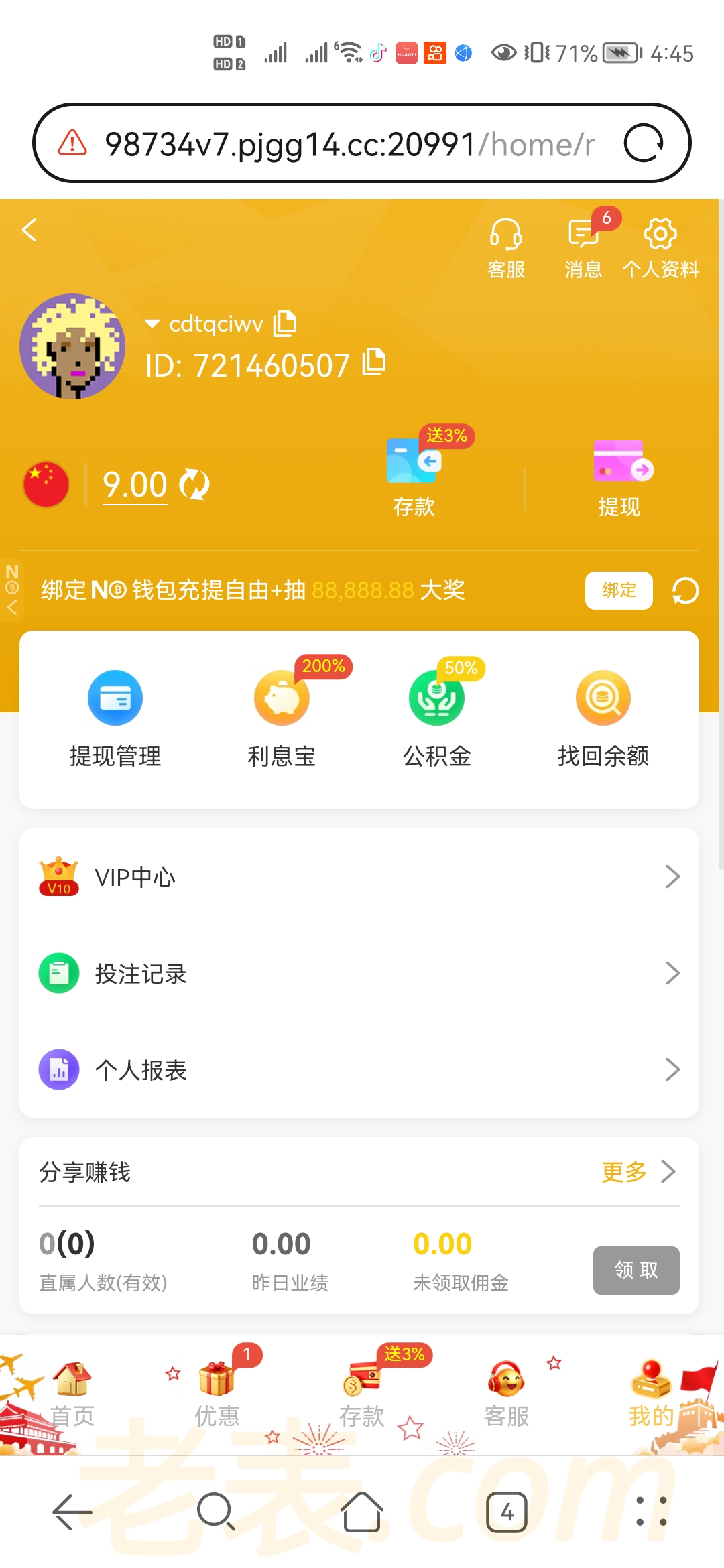Reload the page in the address bar
The width and height of the screenshot is (724, 1568).
tap(644, 143)
